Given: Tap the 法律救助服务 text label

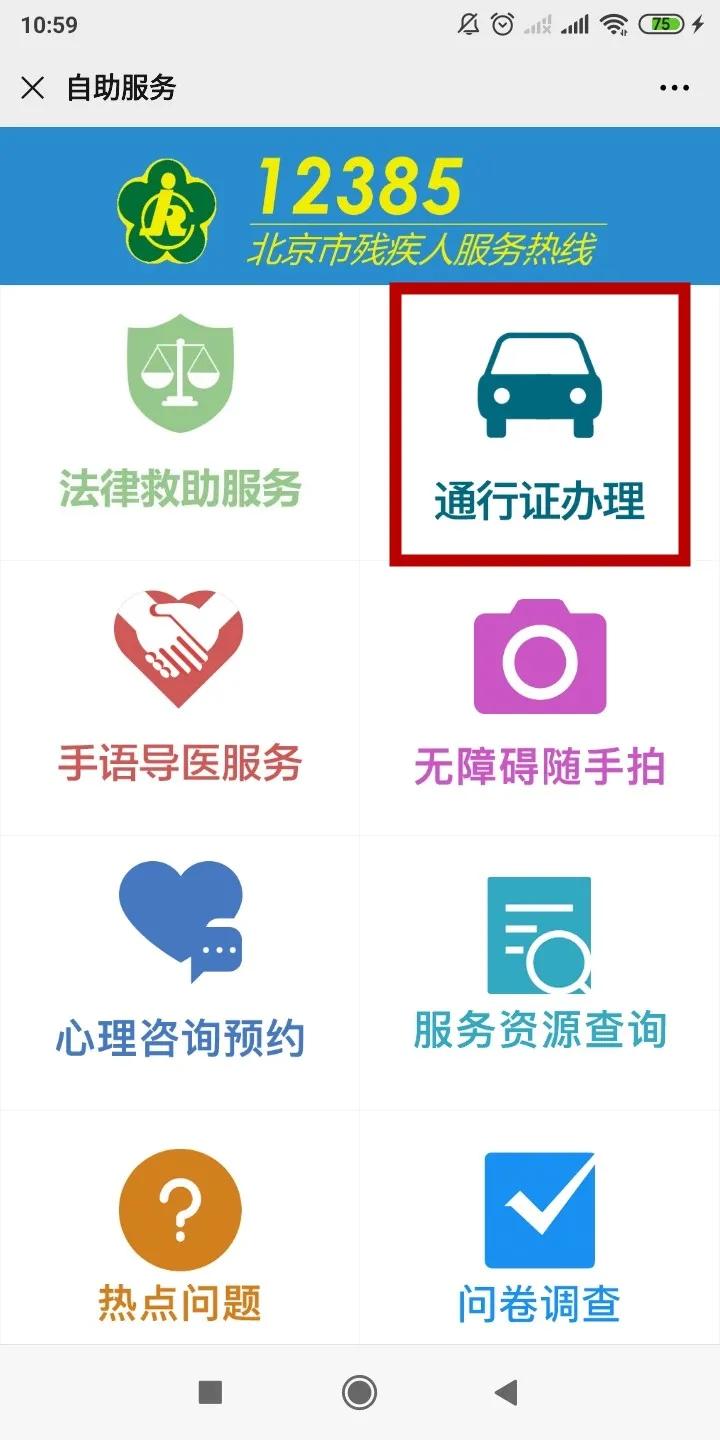Looking at the screenshot, I should [179, 489].
